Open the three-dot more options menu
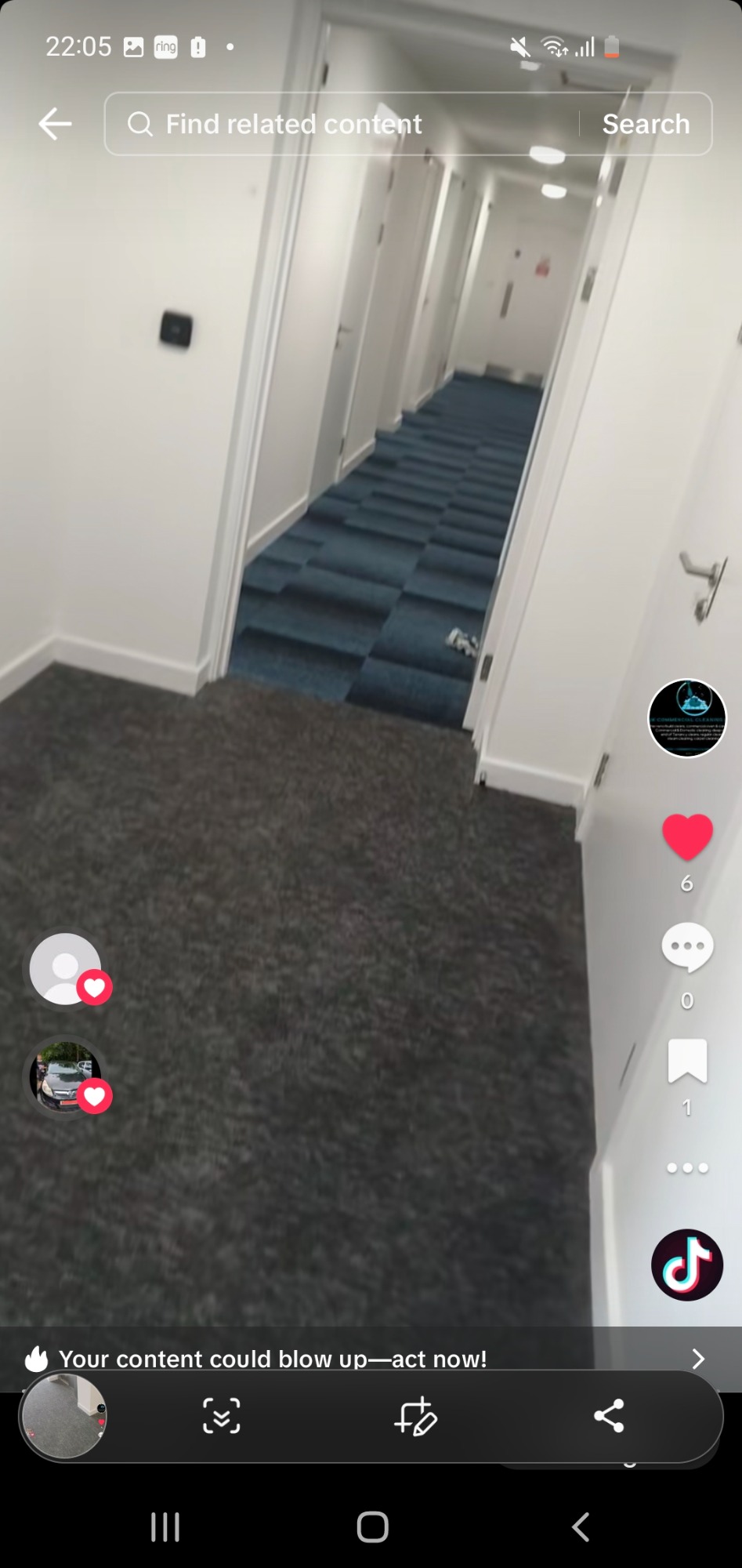Viewport: 742px width, 1568px height. pos(687,1167)
